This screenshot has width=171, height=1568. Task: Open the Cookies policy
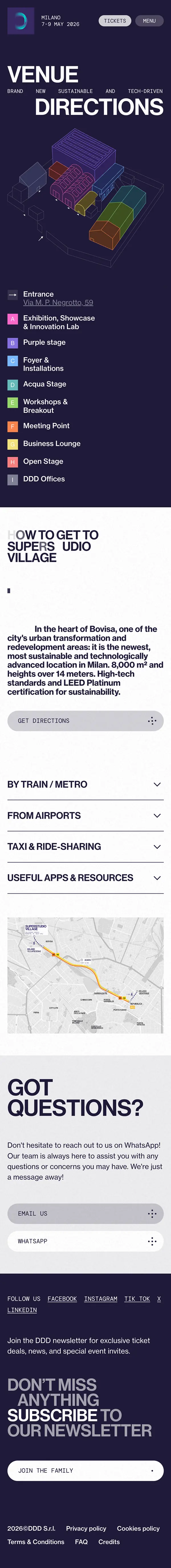[138, 1528]
